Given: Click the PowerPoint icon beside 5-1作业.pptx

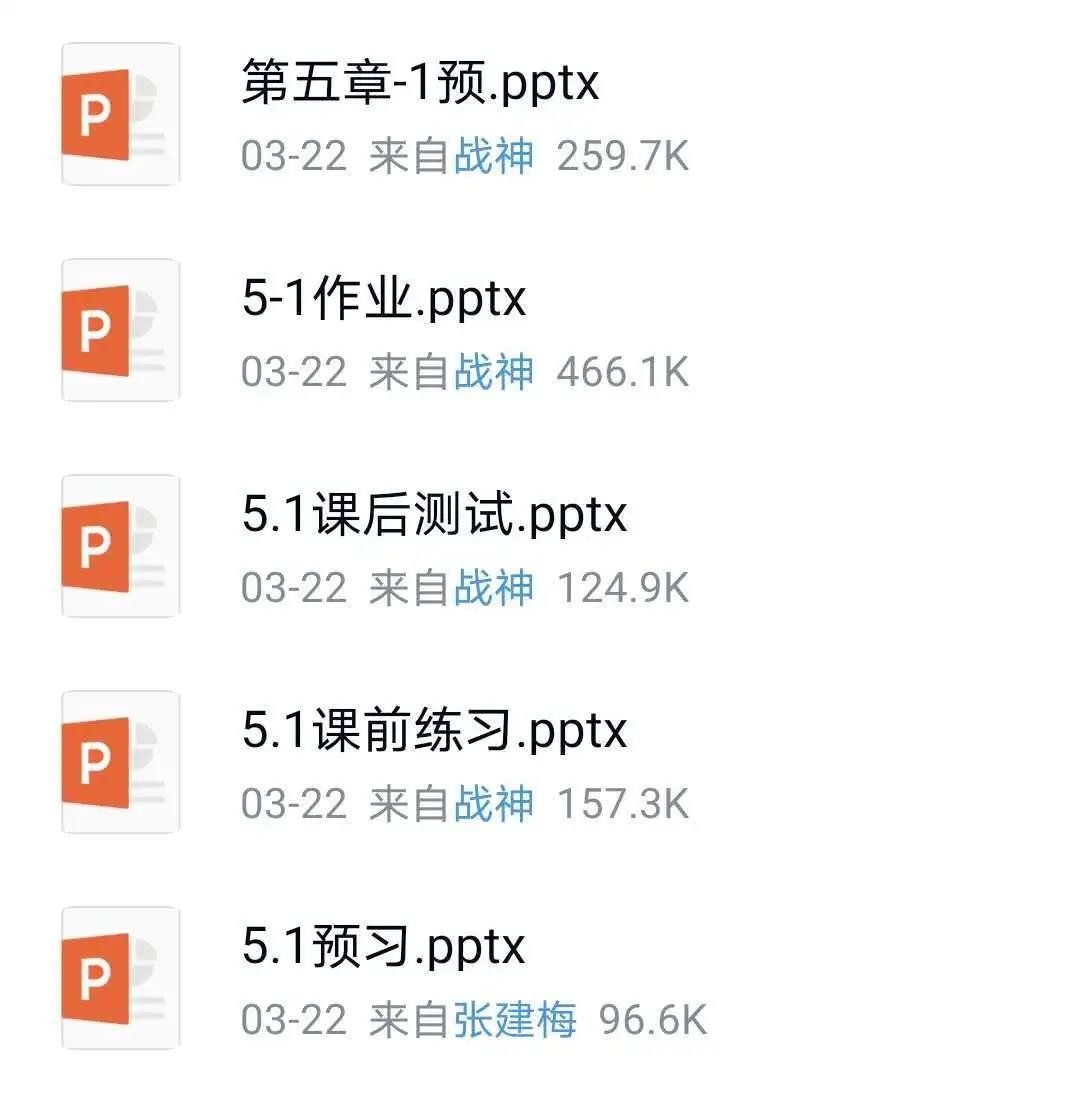Looking at the screenshot, I should click(x=119, y=330).
